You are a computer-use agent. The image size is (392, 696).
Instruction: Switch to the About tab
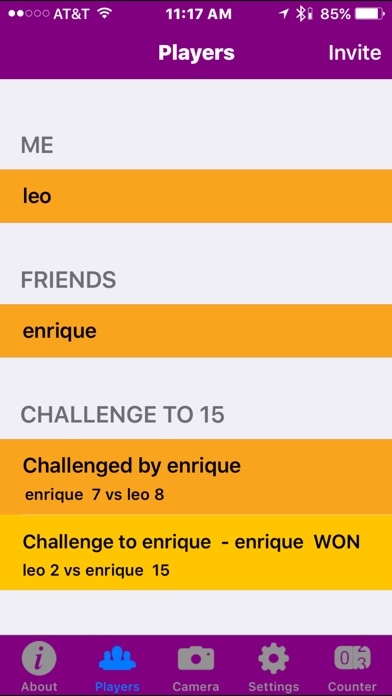pos(39,666)
